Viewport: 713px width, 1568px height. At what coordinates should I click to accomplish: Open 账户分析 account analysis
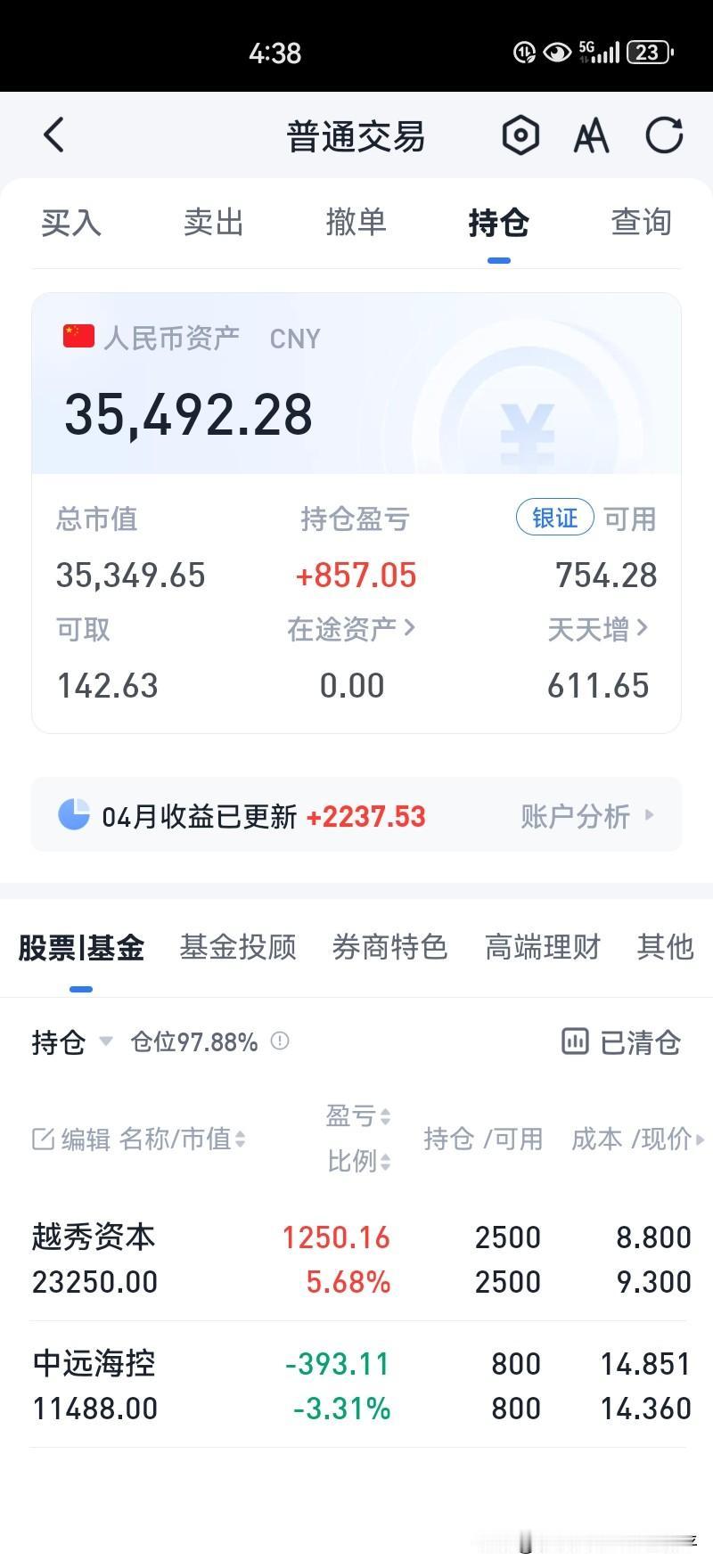pyautogui.click(x=576, y=815)
